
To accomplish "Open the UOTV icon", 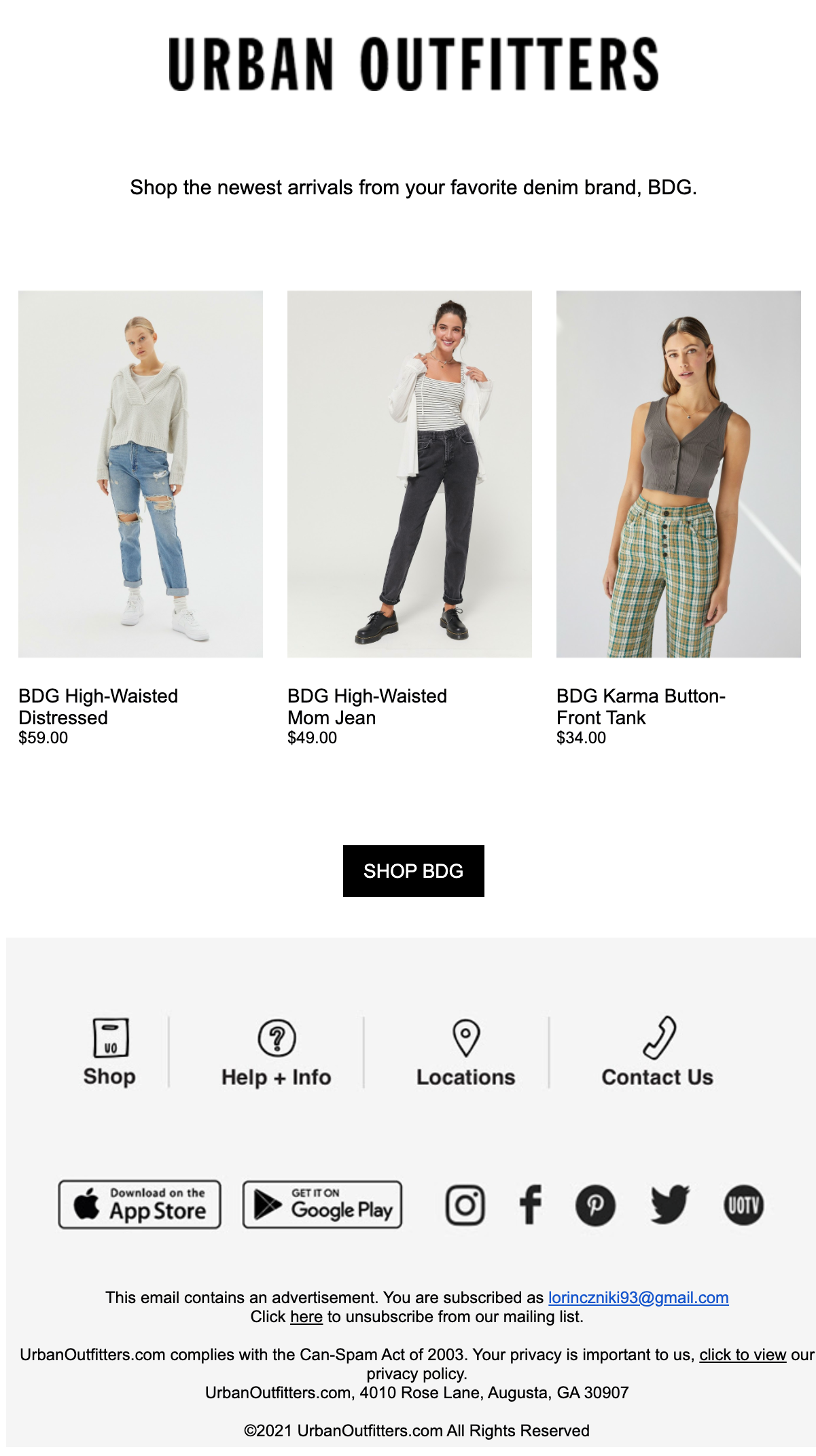I will pyautogui.click(x=743, y=1205).
